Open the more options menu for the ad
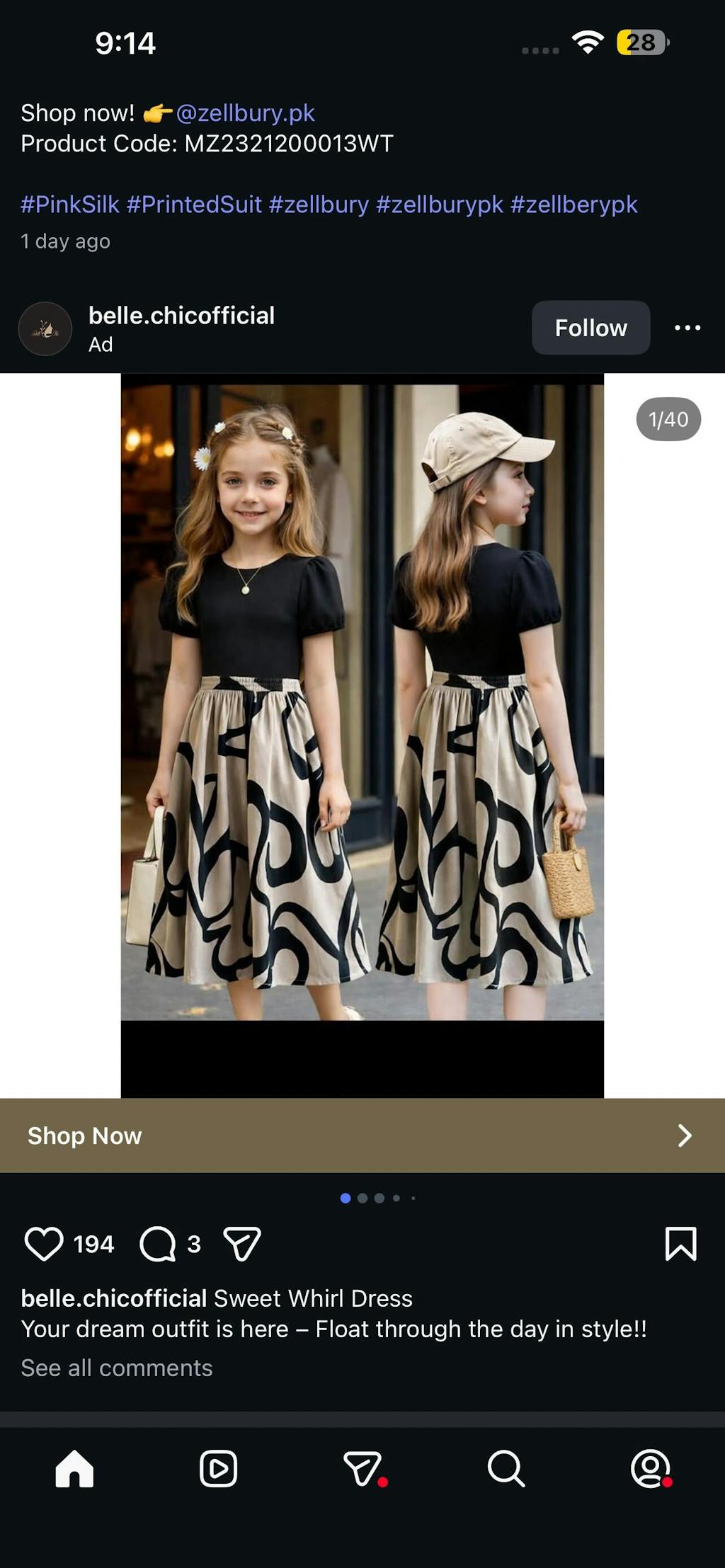 tap(687, 328)
